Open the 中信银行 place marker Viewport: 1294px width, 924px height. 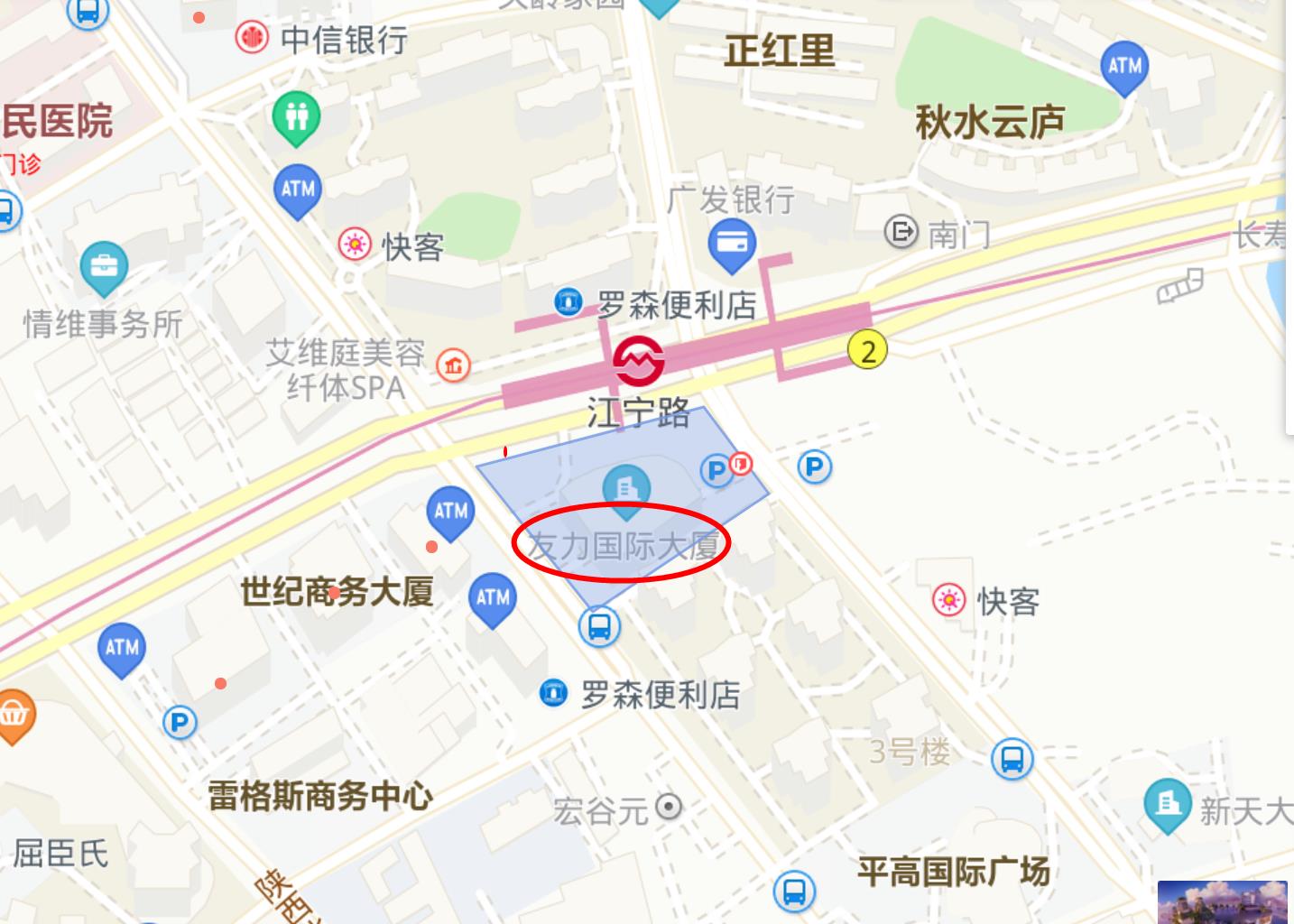[x=252, y=38]
